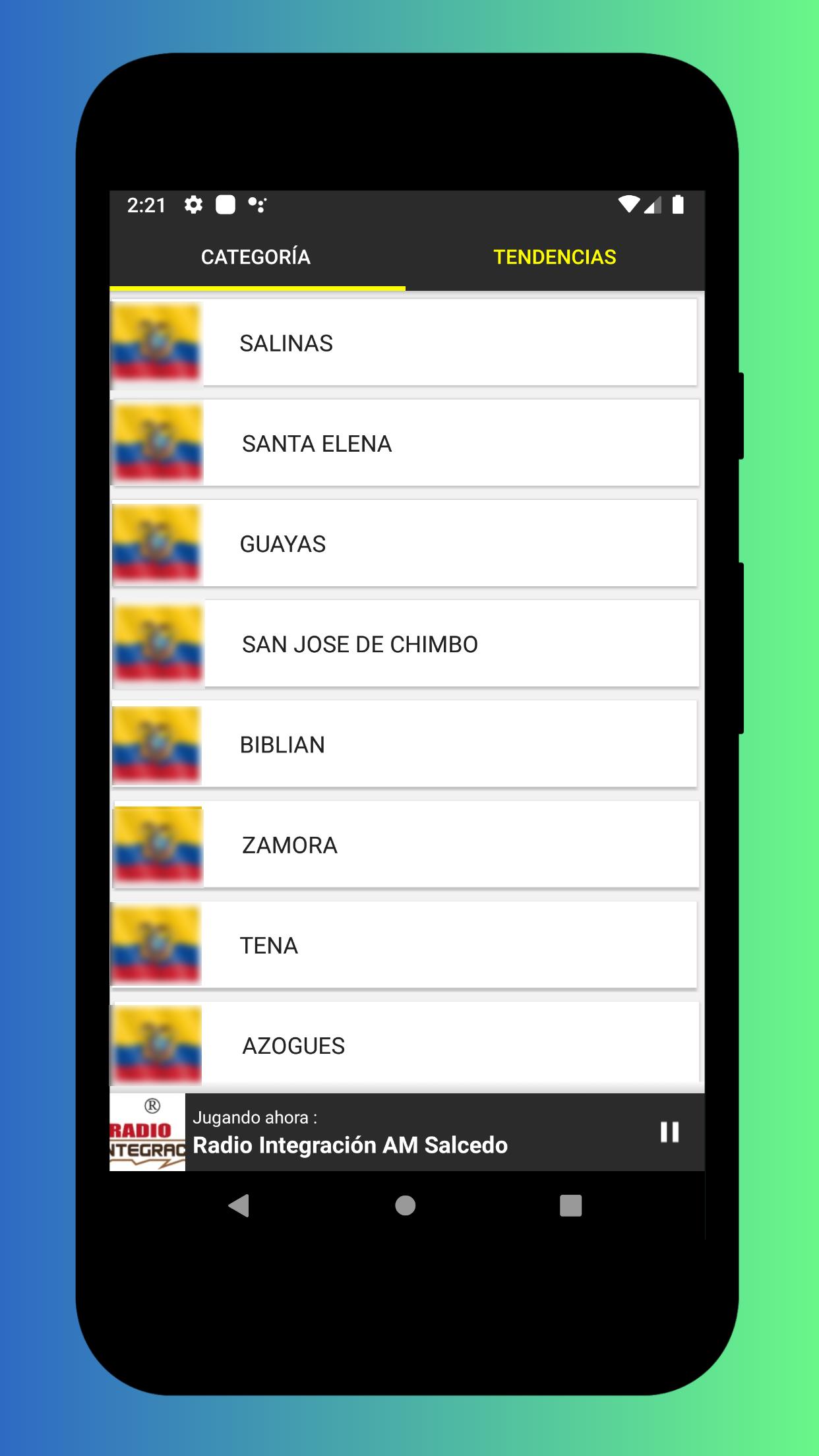
Task: Go to the home screen
Action: 405,1205
